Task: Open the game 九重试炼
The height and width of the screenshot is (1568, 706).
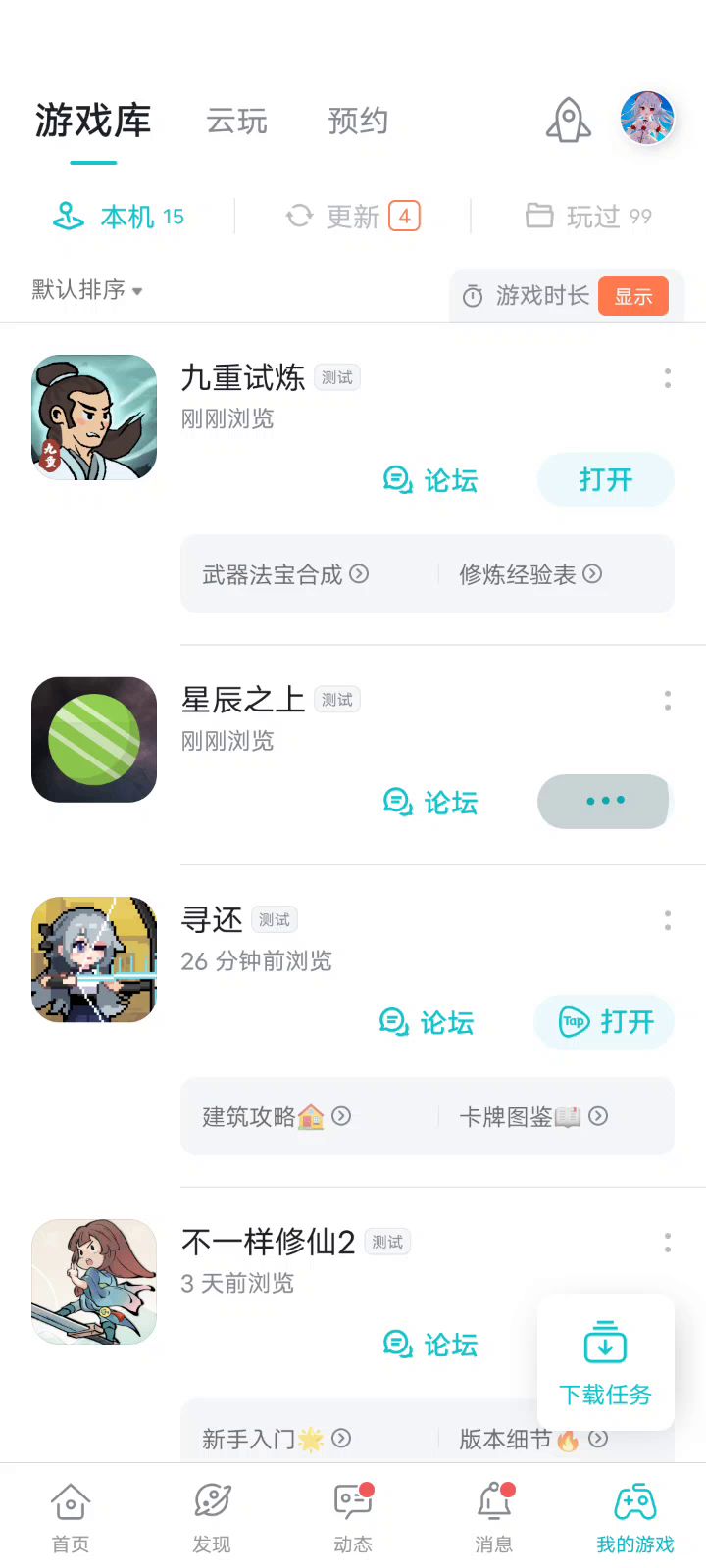Action: pos(605,480)
